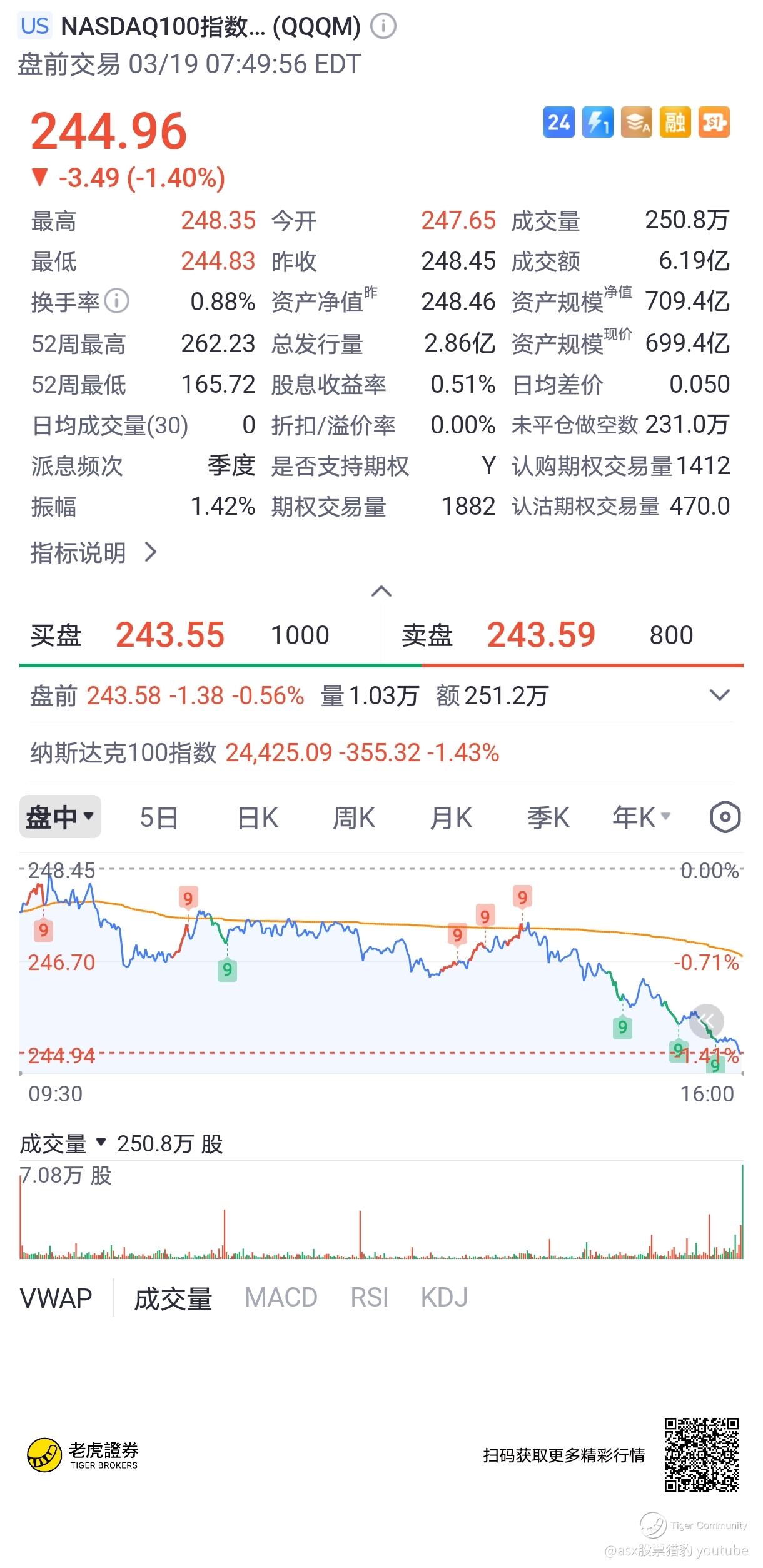Switch to the 5日 chart
Viewport: 763px width, 1568px height.
coord(159,817)
